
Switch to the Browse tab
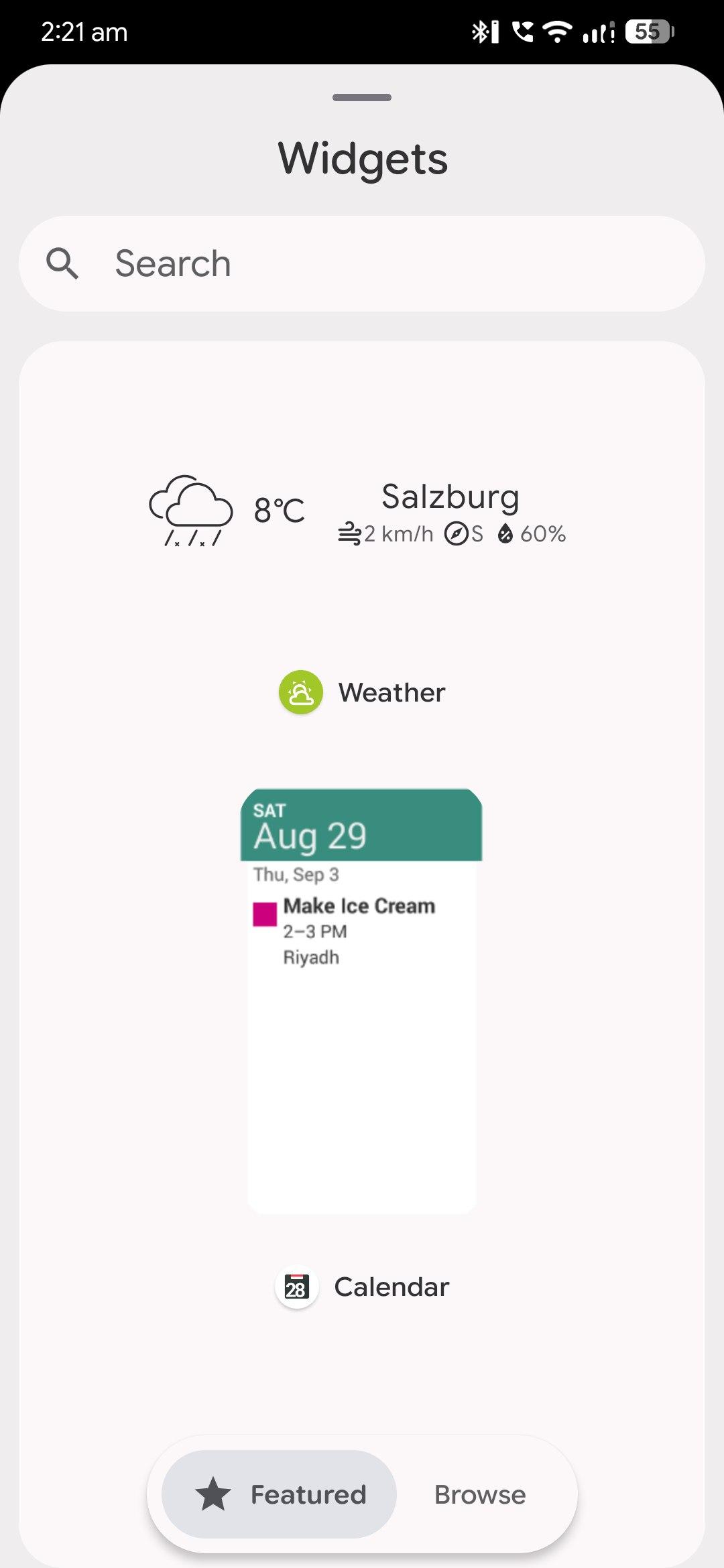[x=480, y=1494]
